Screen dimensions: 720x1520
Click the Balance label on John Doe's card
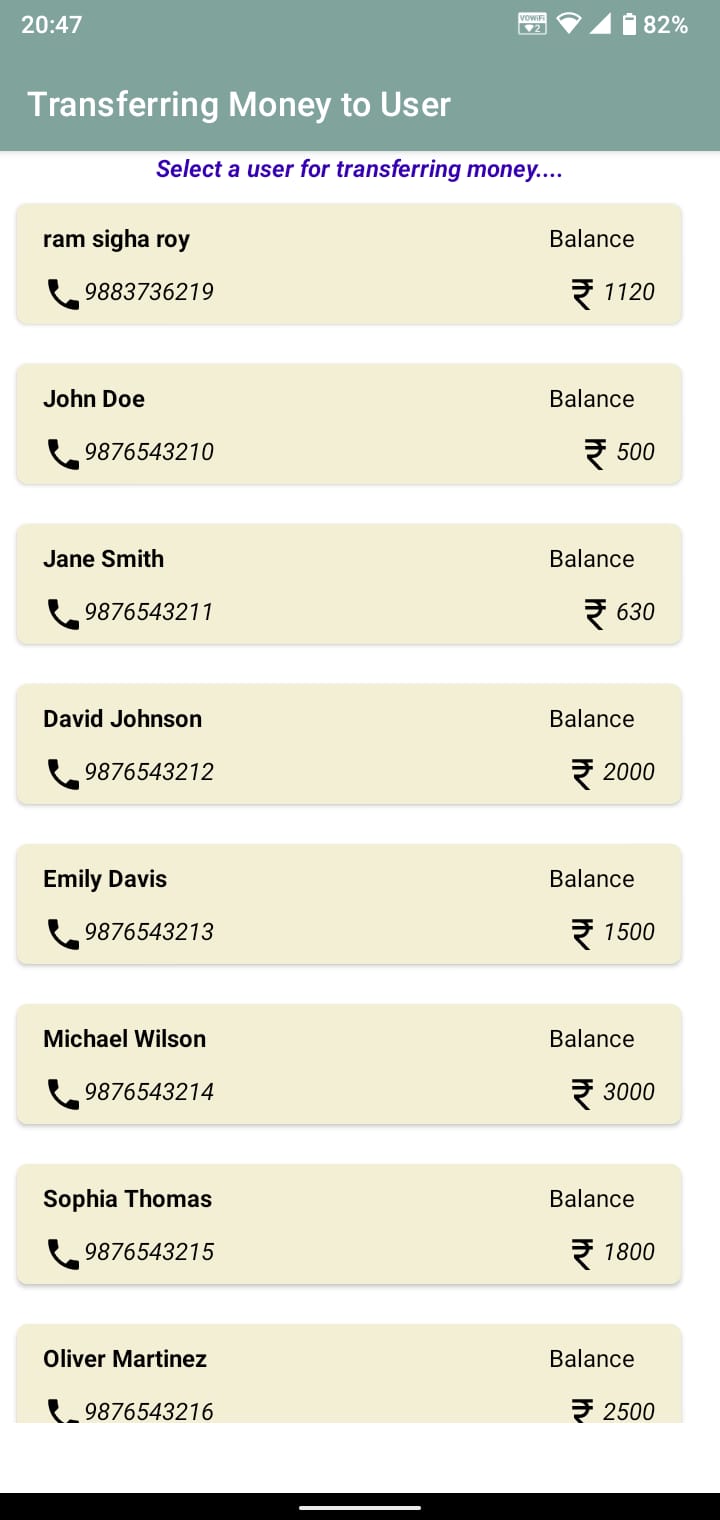click(591, 398)
